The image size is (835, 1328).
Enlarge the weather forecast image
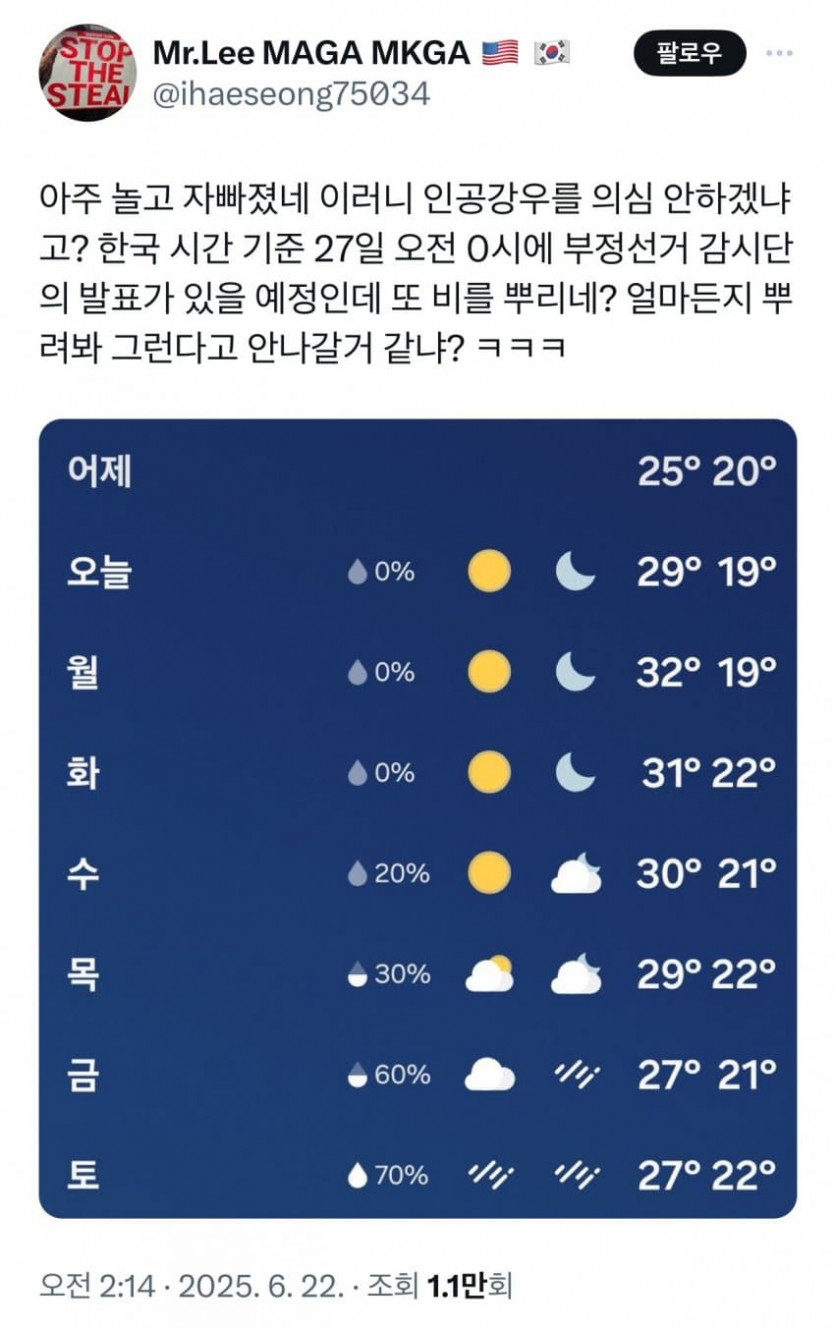418,818
